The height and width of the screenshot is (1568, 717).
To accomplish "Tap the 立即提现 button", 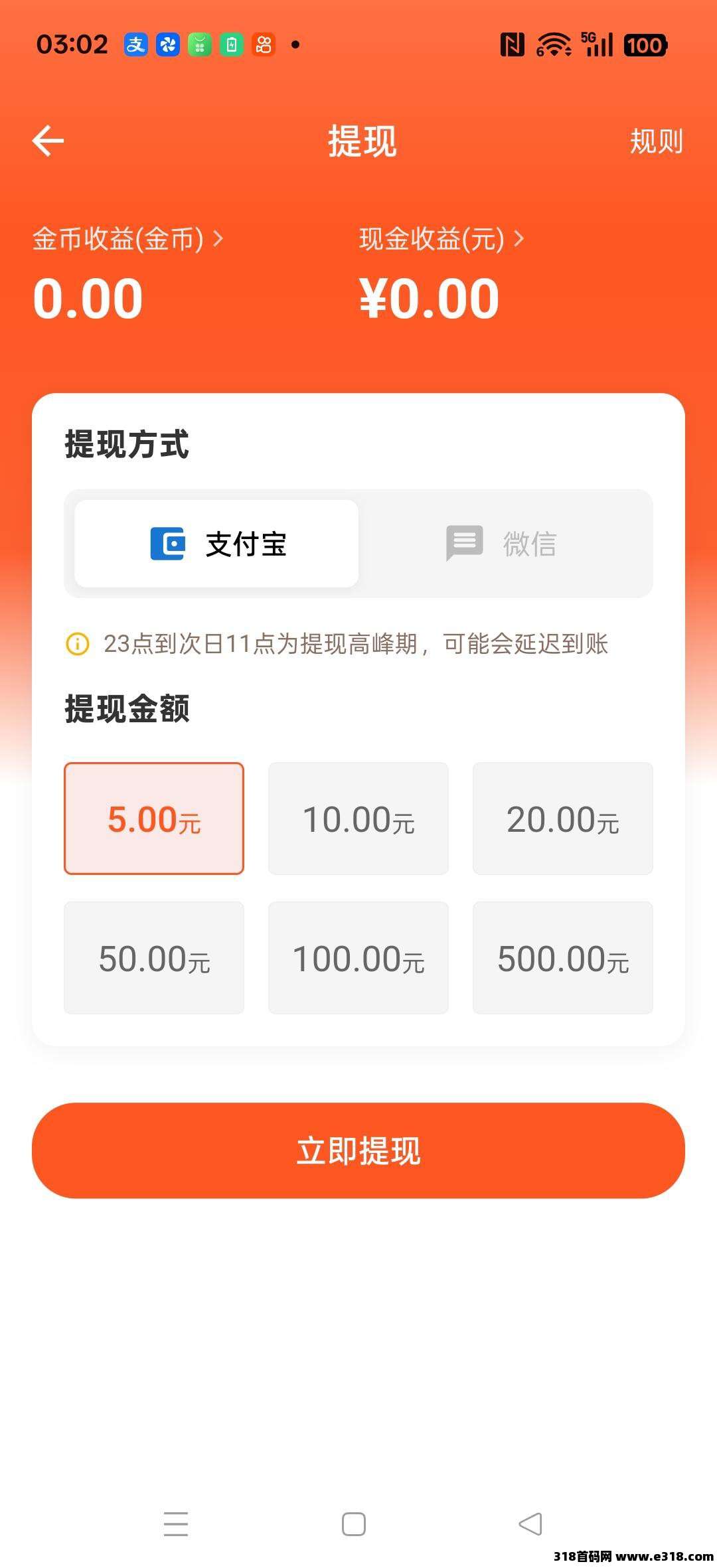I will pos(358,1150).
